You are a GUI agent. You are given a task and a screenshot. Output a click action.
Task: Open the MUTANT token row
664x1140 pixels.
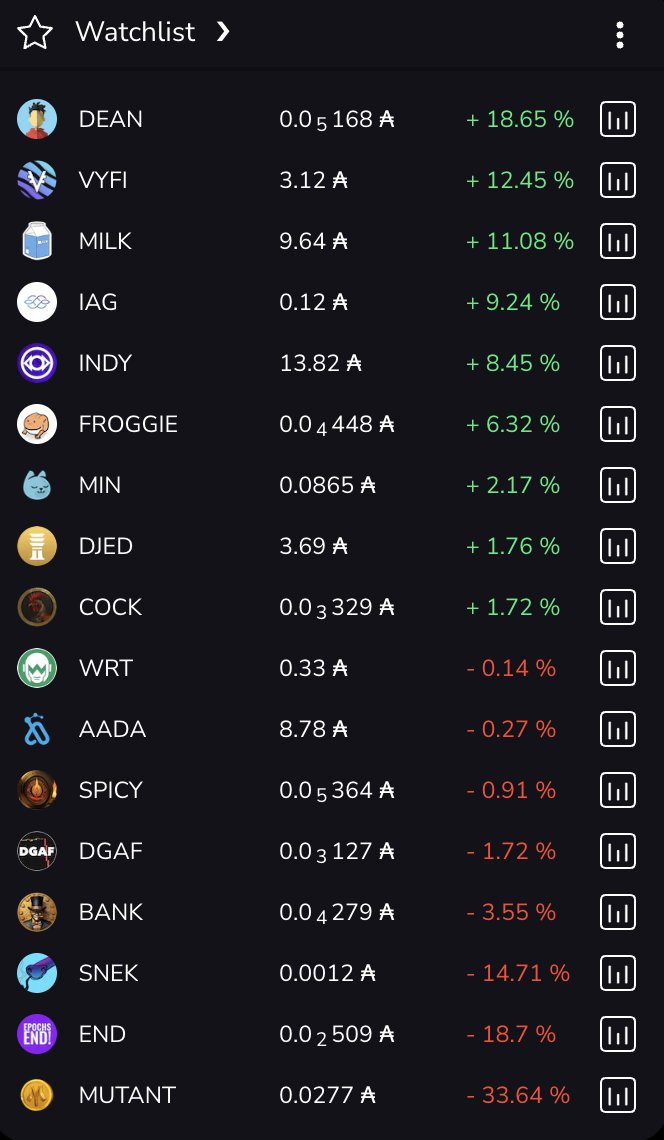click(x=332, y=1095)
